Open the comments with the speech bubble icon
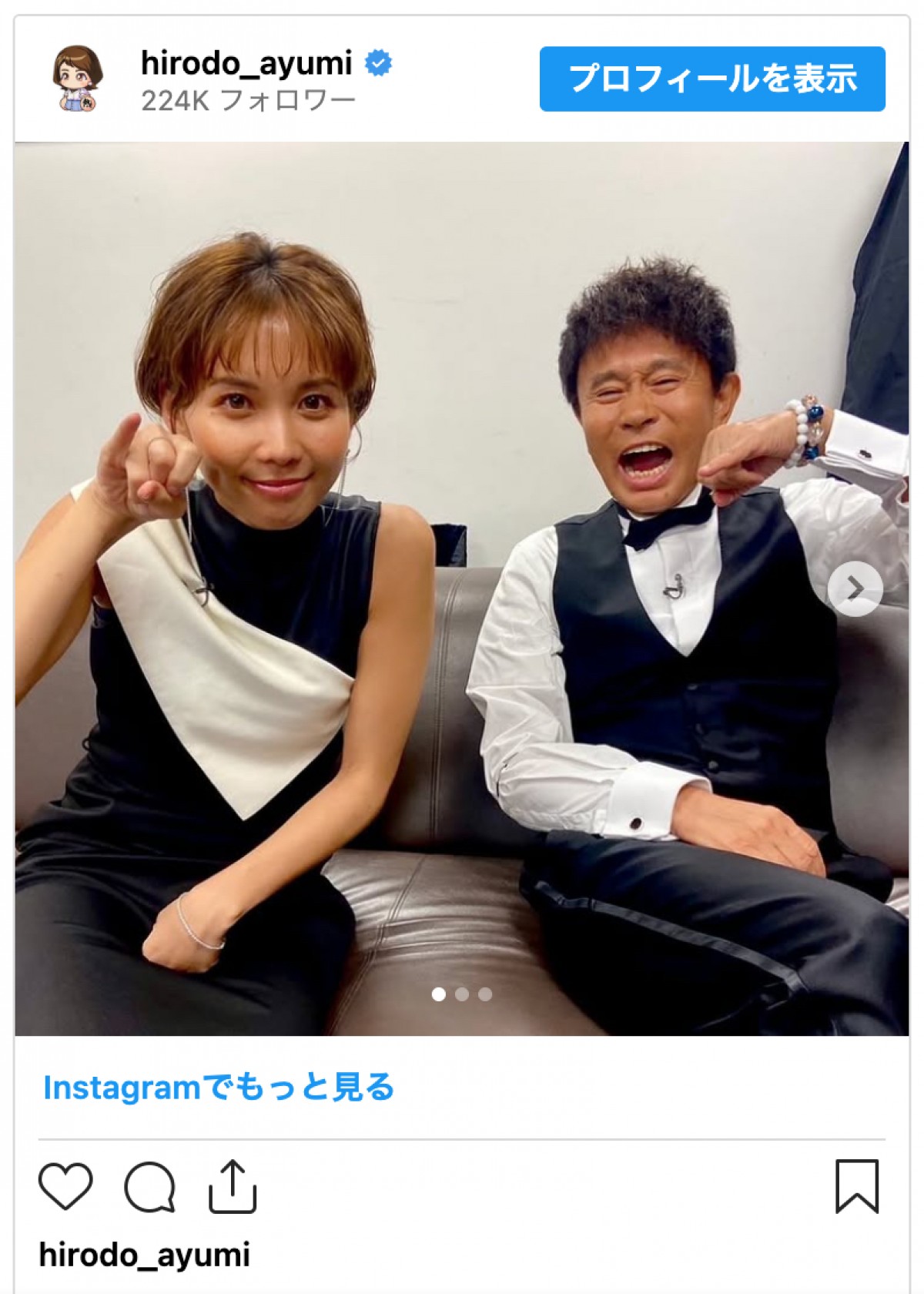 coord(149,1186)
